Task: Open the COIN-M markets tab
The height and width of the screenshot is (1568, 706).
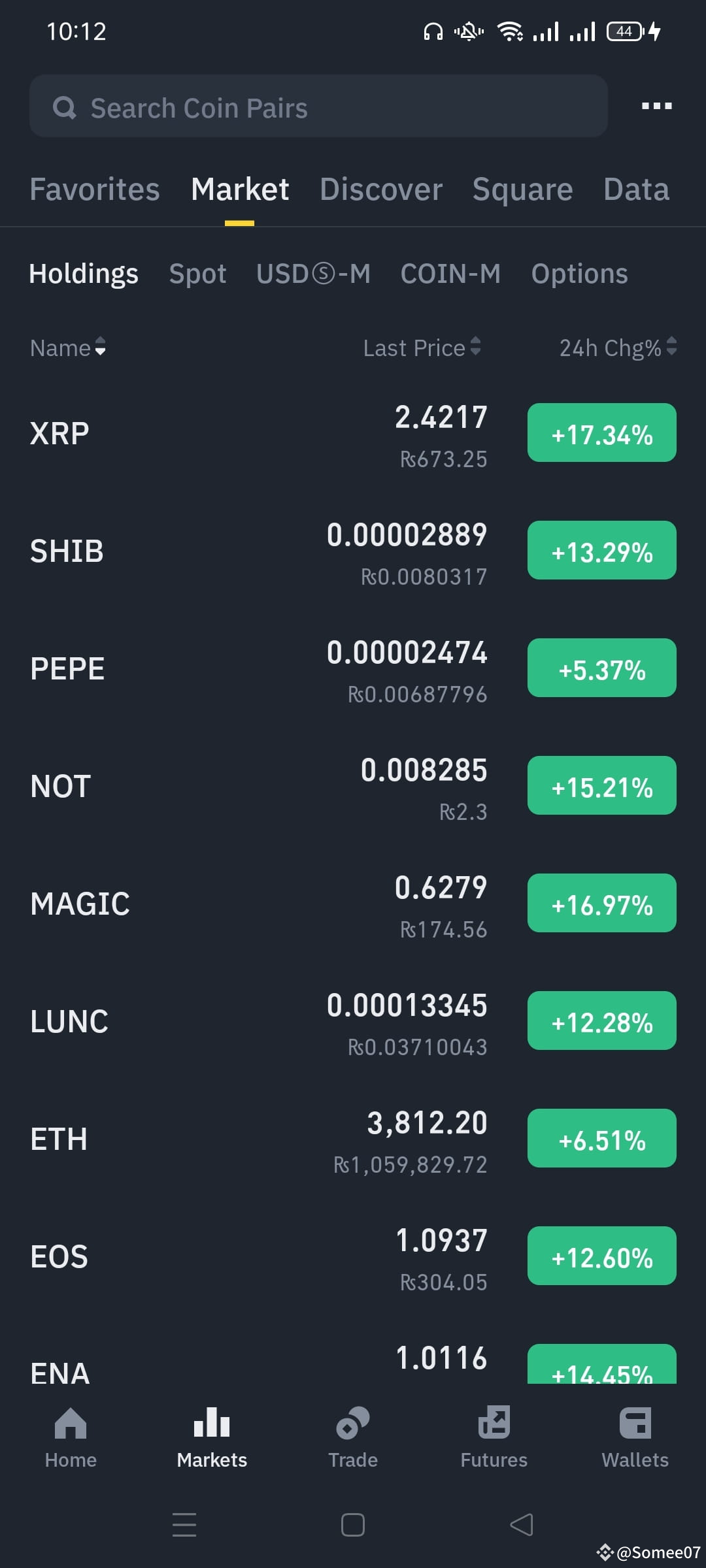Action: [x=450, y=273]
